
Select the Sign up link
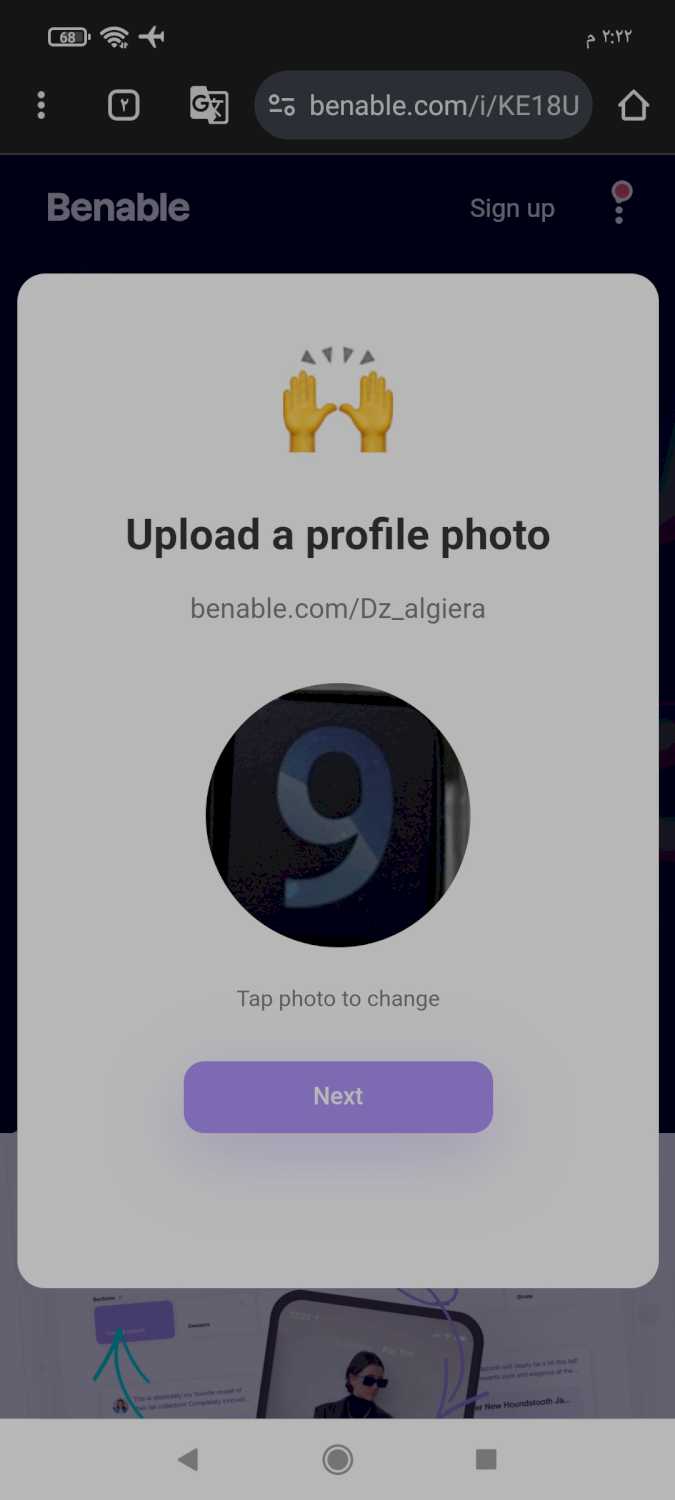tap(512, 208)
